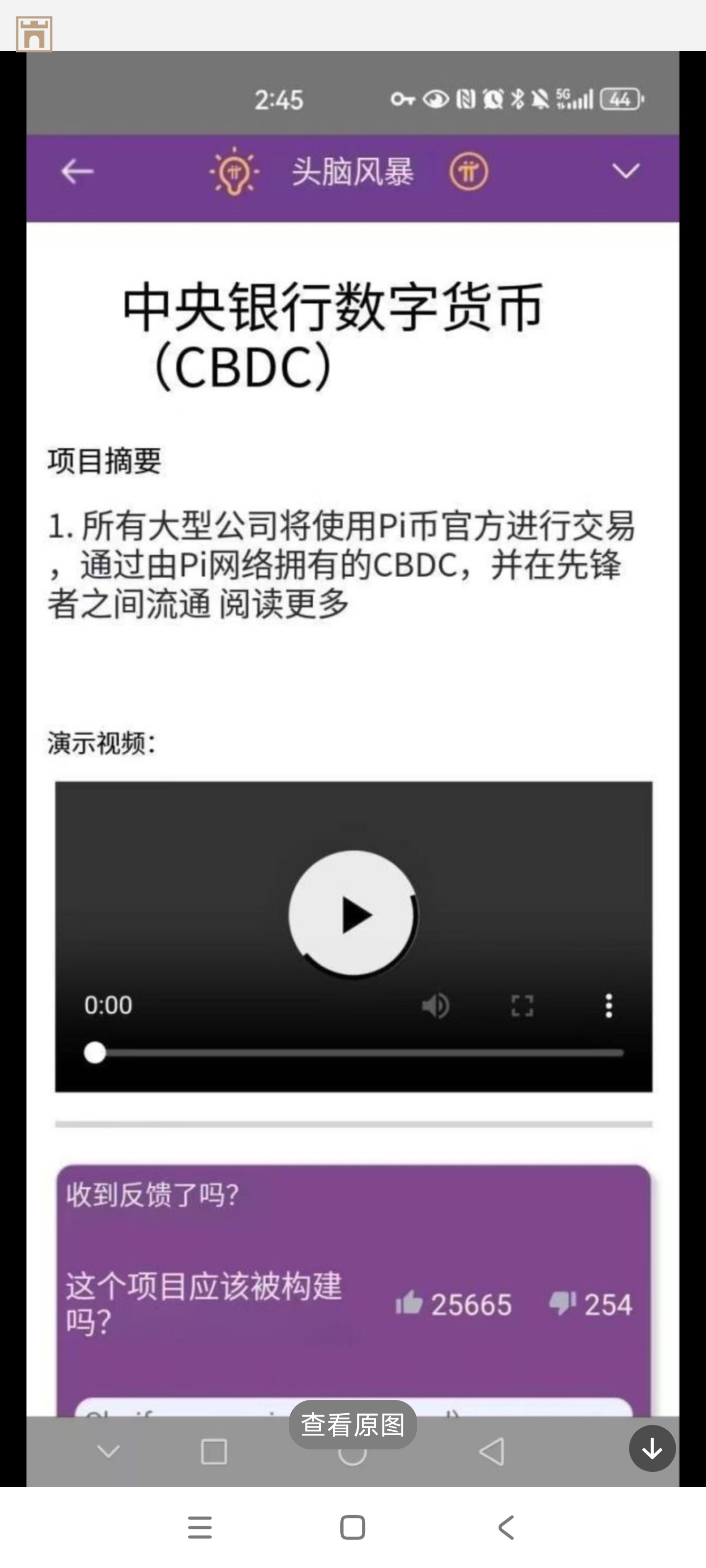Return to the home screen
Image resolution: width=706 pixels, height=1568 pixels.
pyautogui.click(x=353, y=1527)
